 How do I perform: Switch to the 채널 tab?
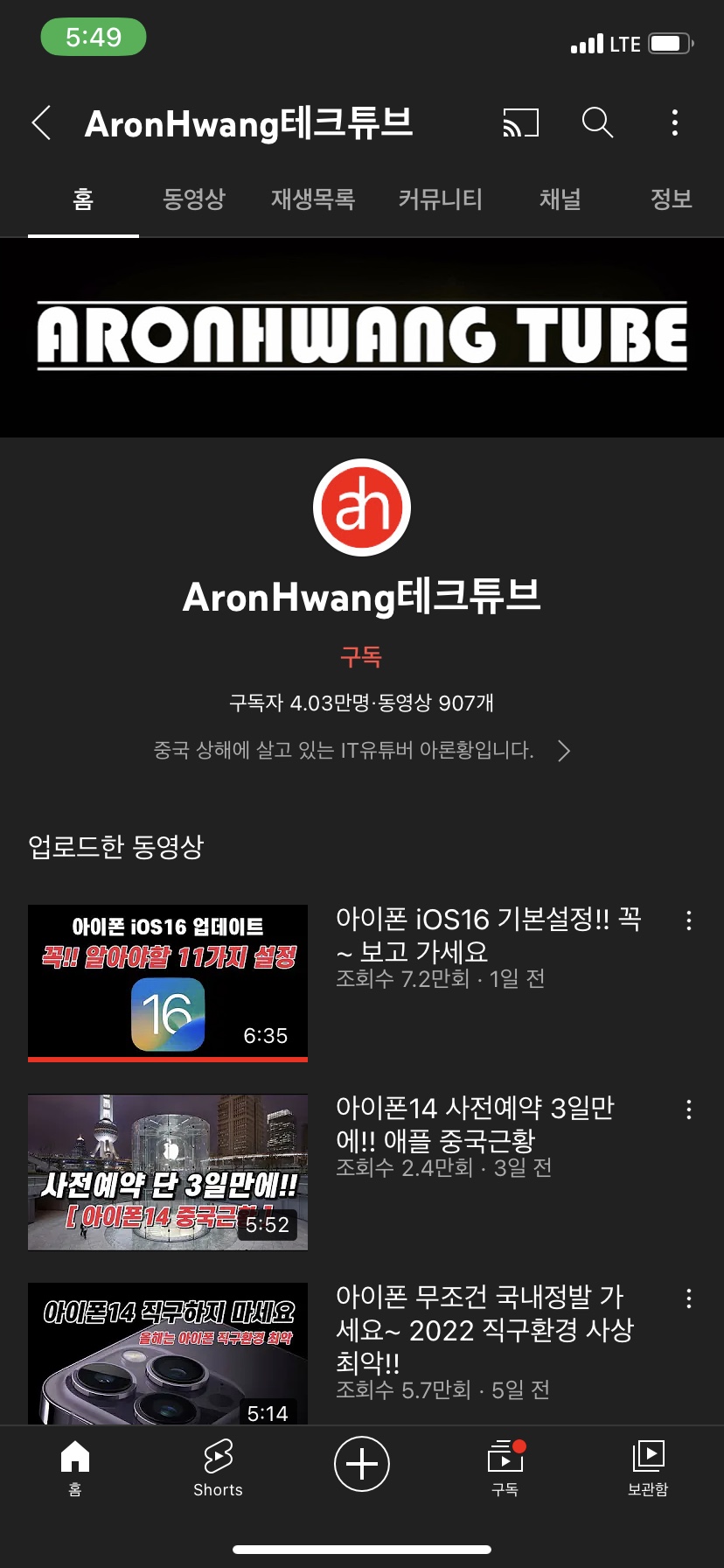click(560, 199)
